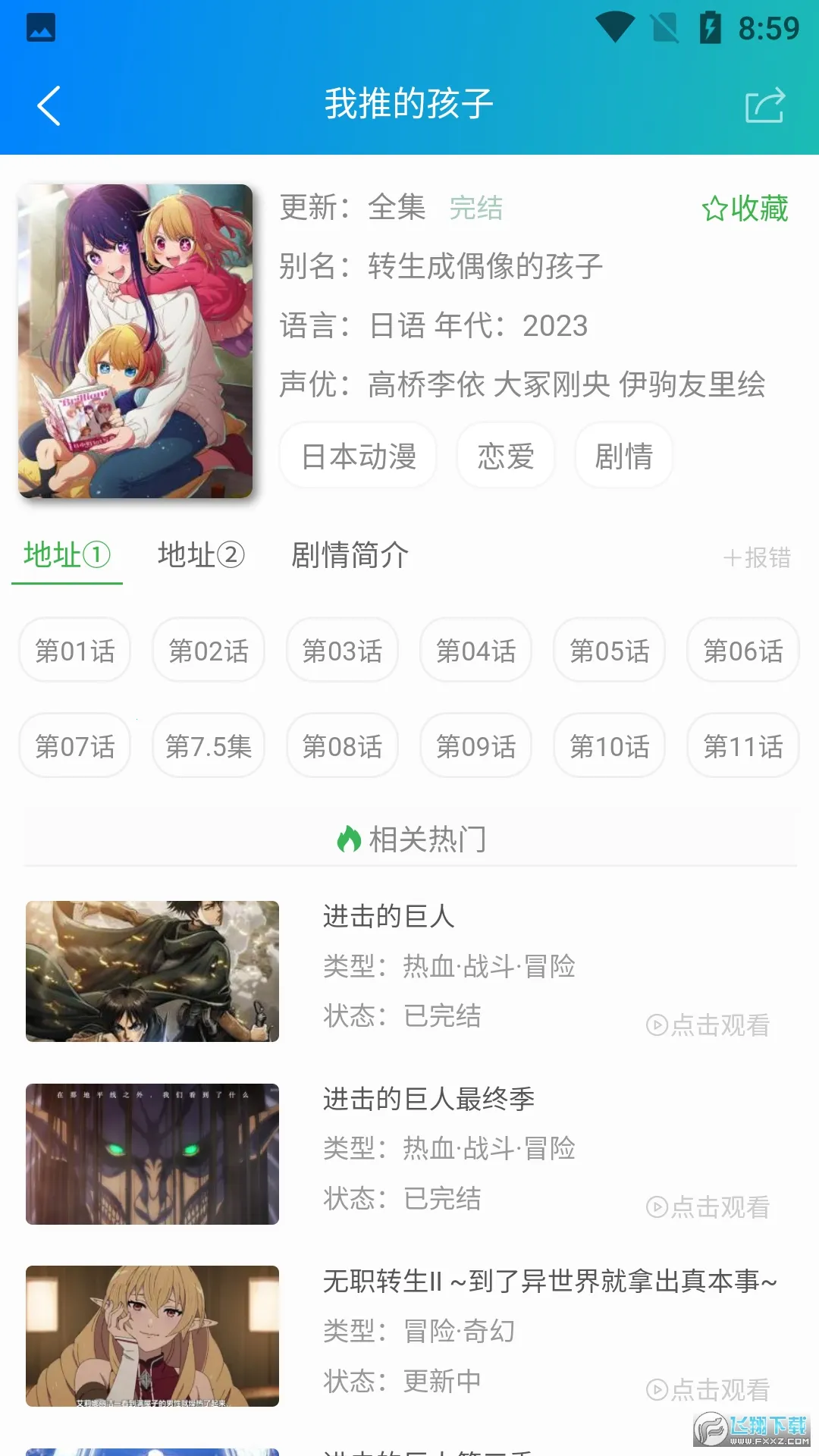Click the flame icon beside 相关热门

[350, 839]
